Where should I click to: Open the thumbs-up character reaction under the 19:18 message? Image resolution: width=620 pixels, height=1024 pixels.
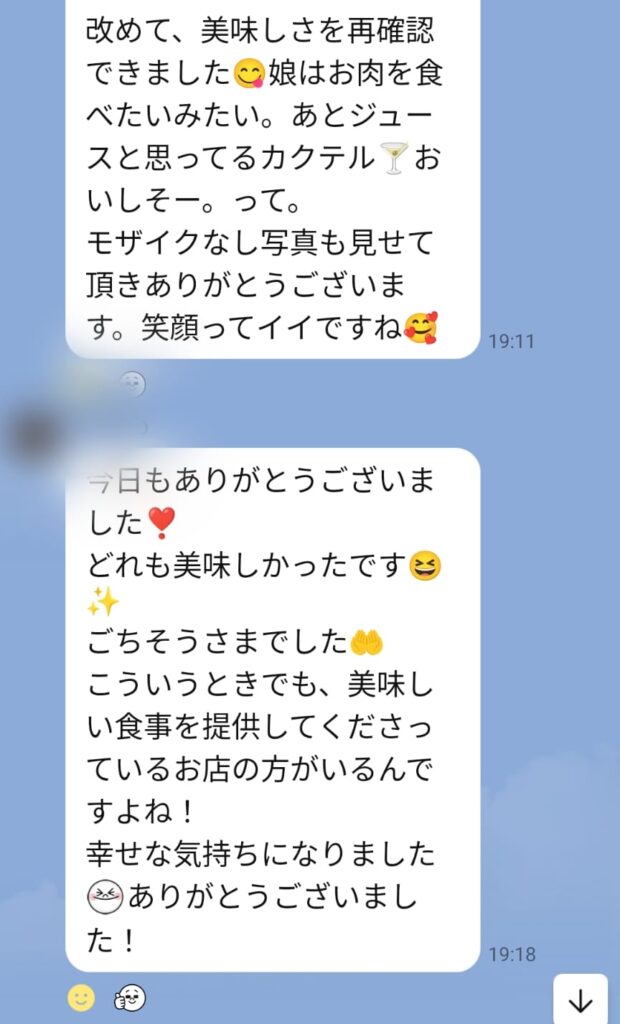131,997
